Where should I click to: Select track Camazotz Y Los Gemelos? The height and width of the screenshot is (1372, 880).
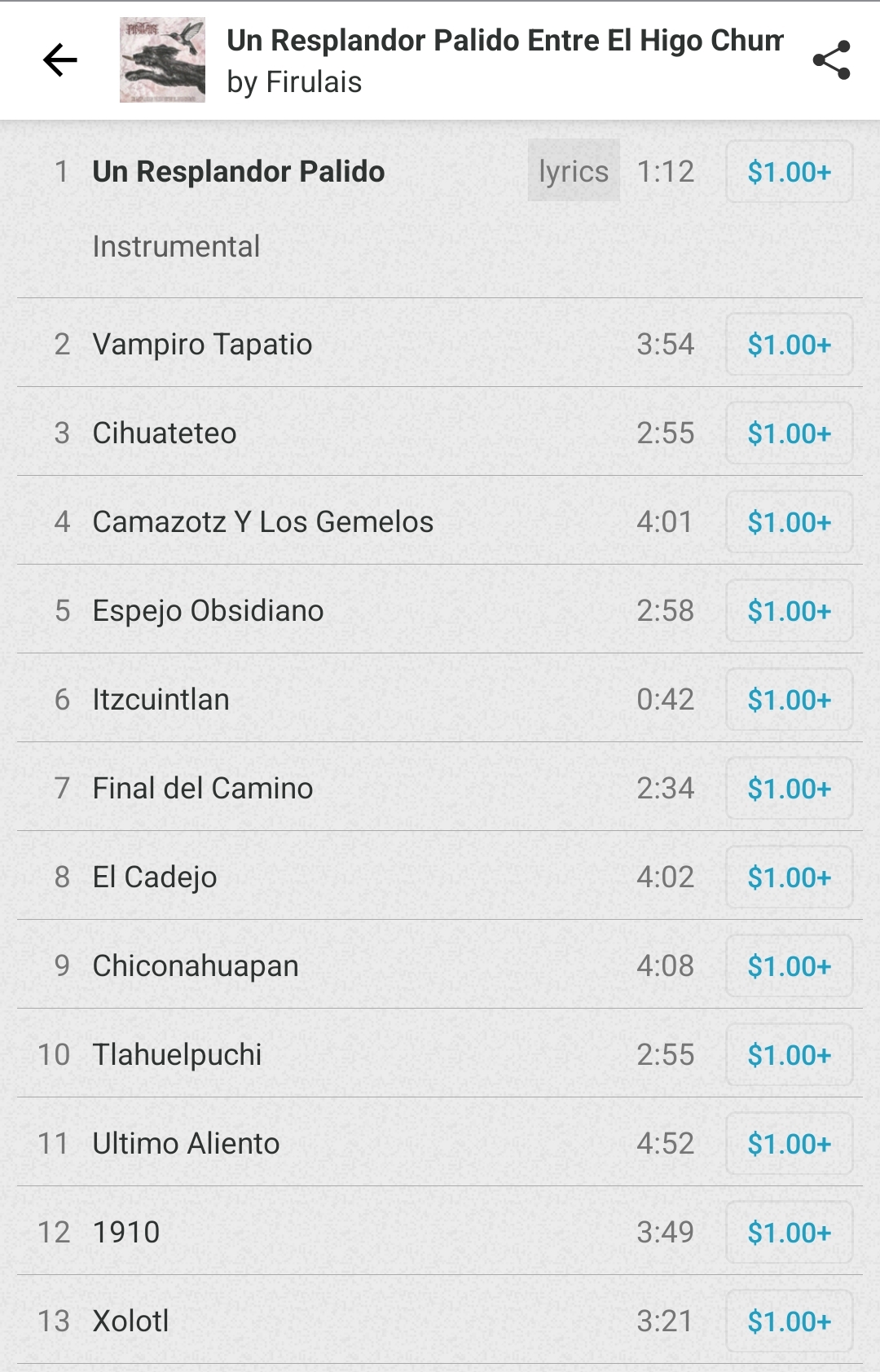coord(262,521)
